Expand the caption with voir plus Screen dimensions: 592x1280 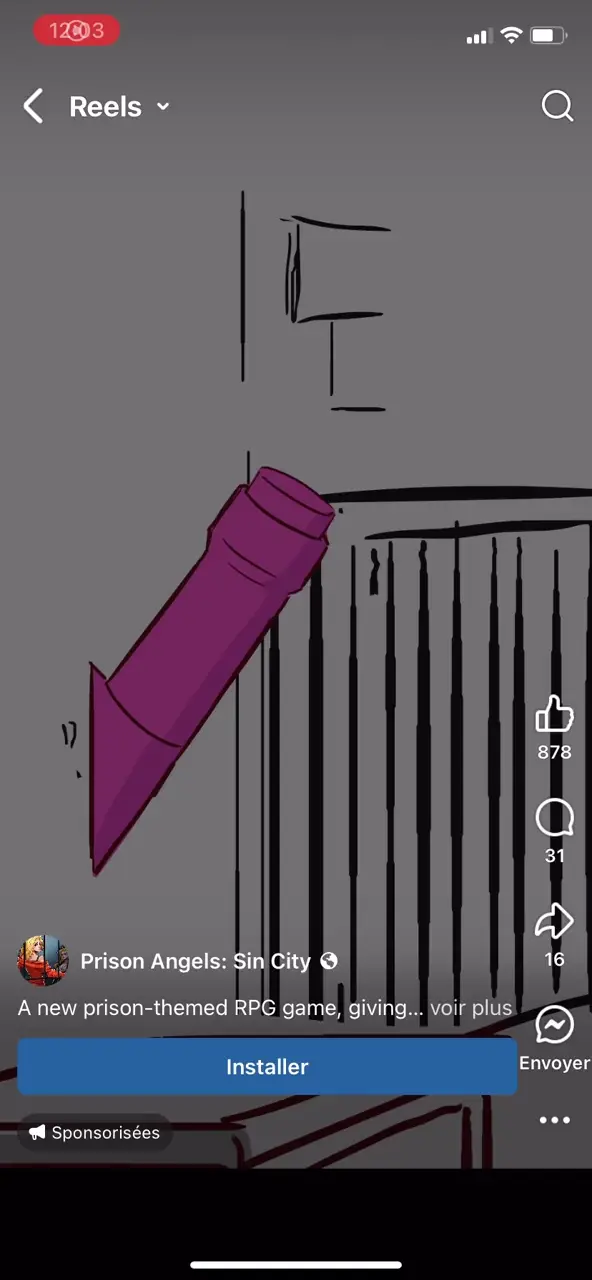tap(471, 1008)
